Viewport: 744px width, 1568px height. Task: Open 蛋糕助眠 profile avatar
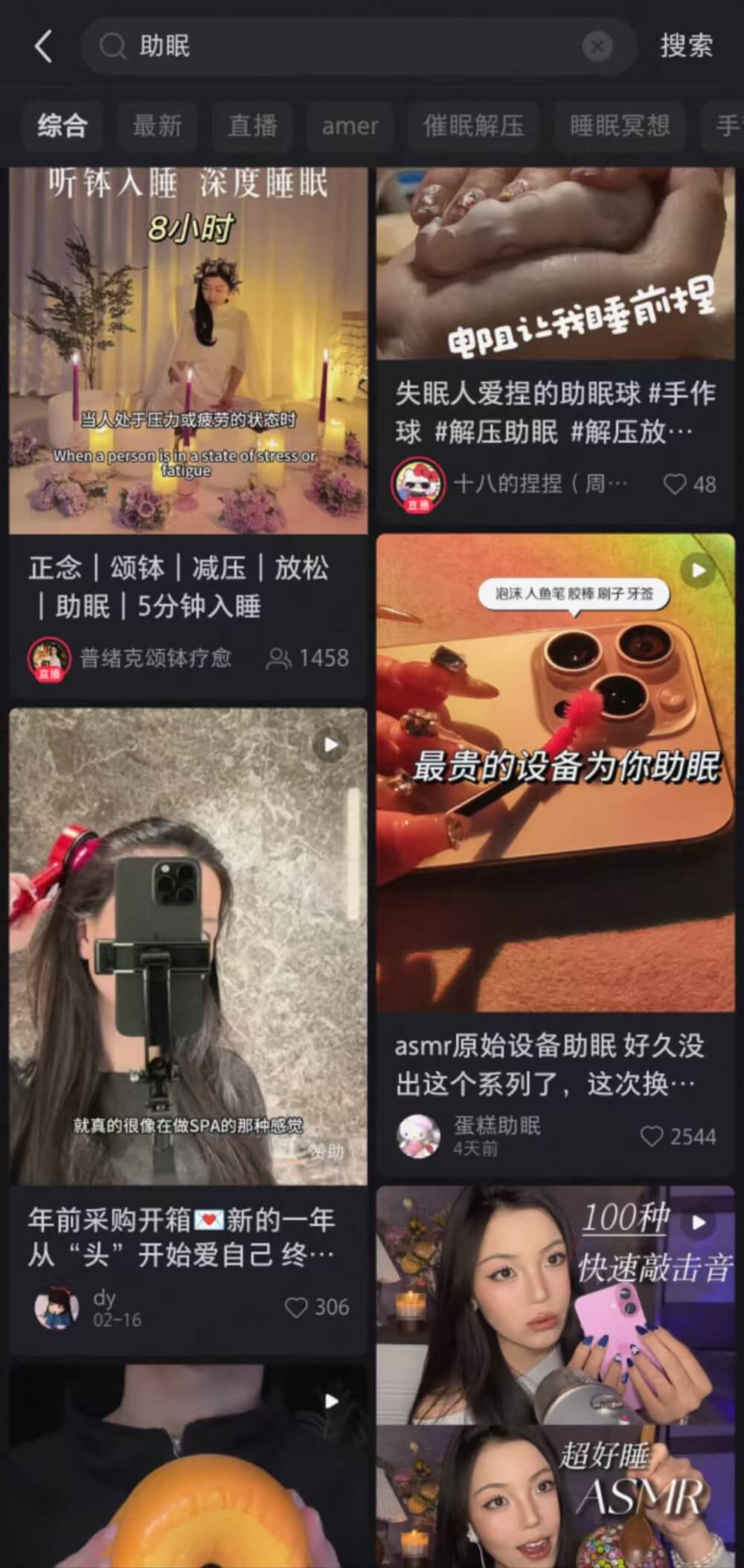pyautogui.click(x=419, y=1136)
